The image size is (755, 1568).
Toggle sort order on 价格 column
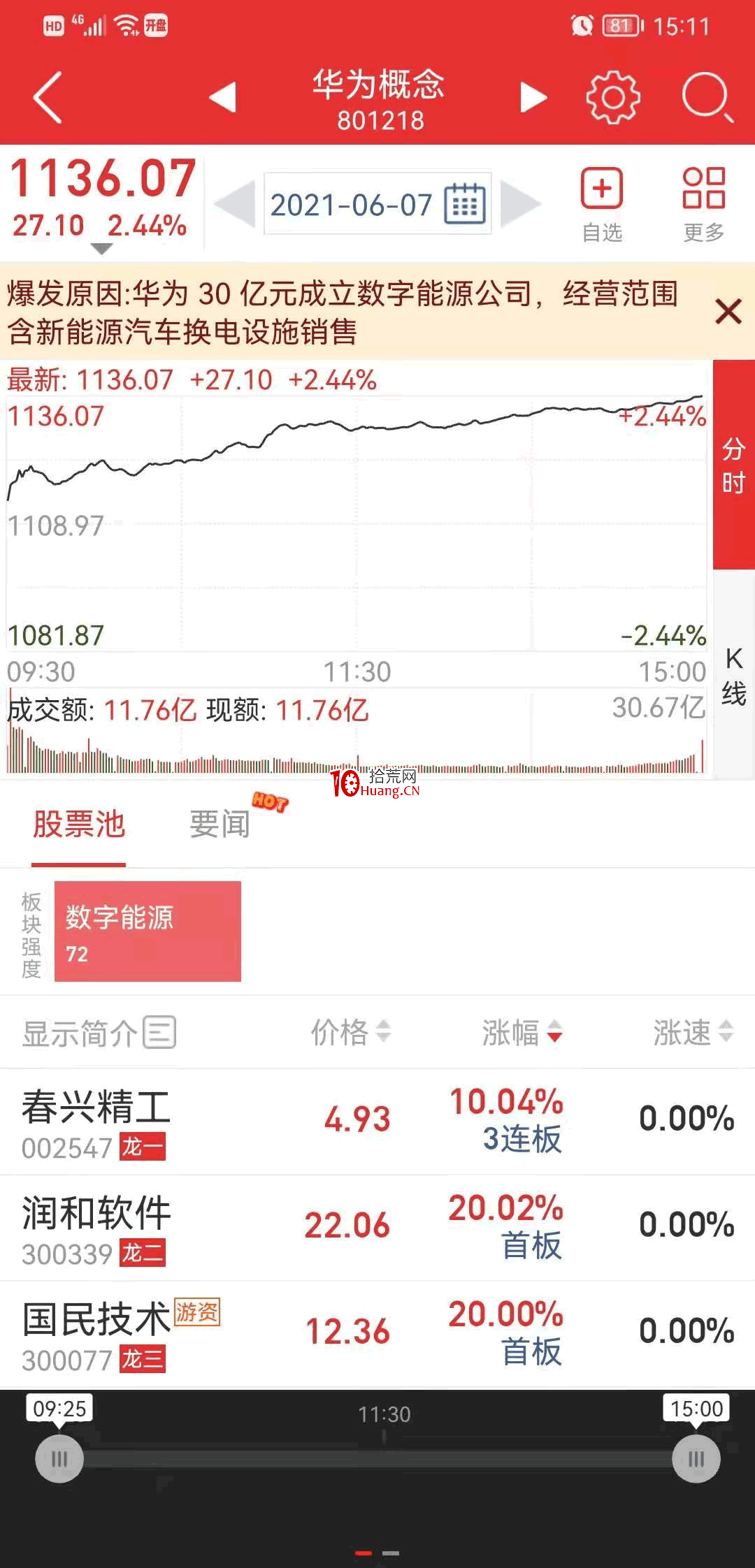(x=385, y=1033)
